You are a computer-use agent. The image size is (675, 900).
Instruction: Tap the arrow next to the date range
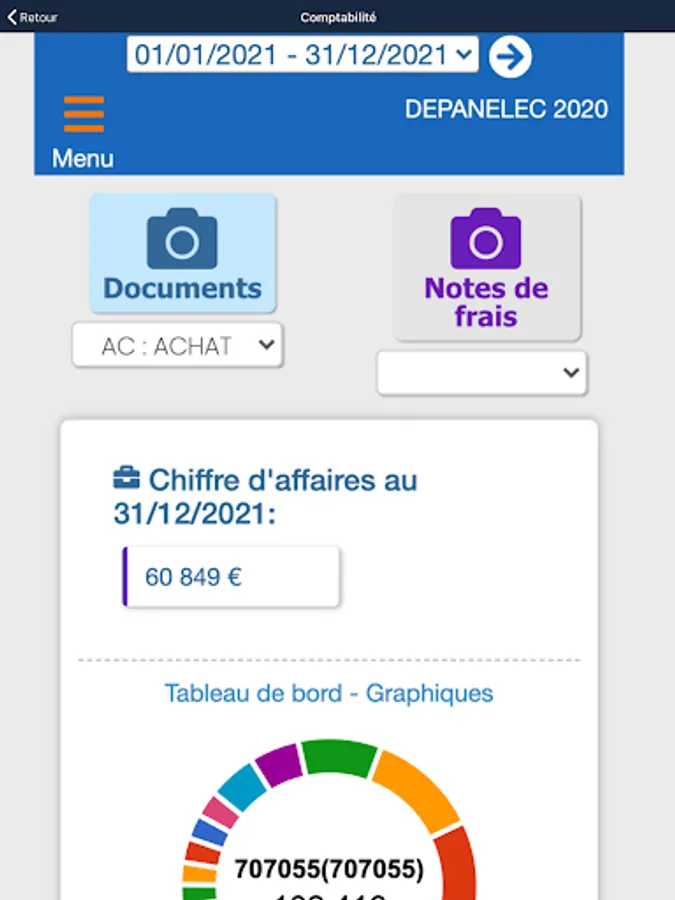click(x=510, y=57)
